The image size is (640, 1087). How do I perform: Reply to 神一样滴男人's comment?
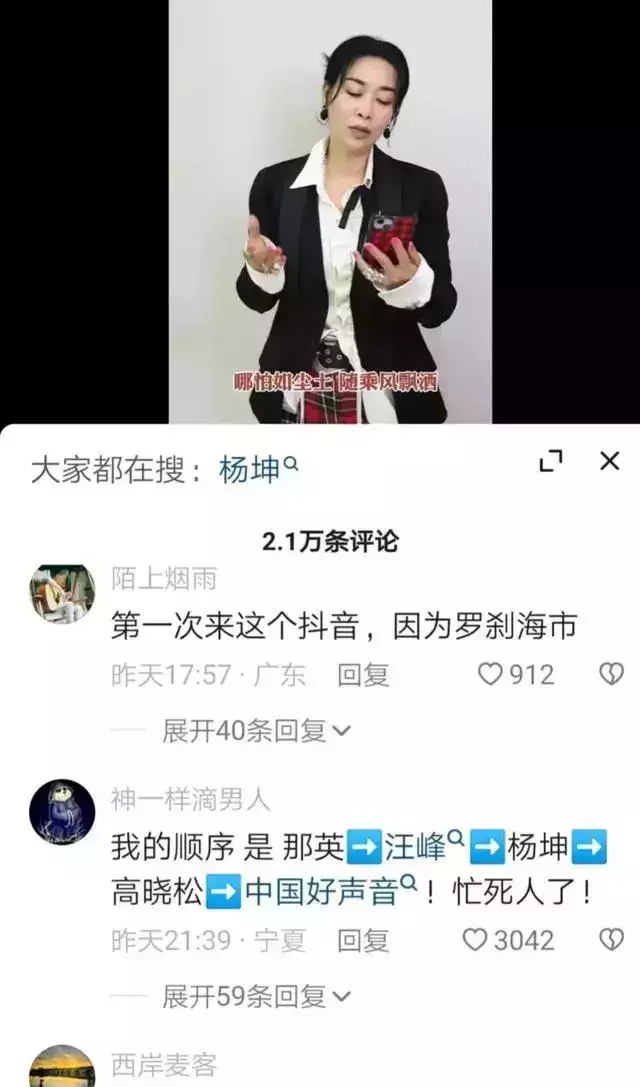coord(362,941)
